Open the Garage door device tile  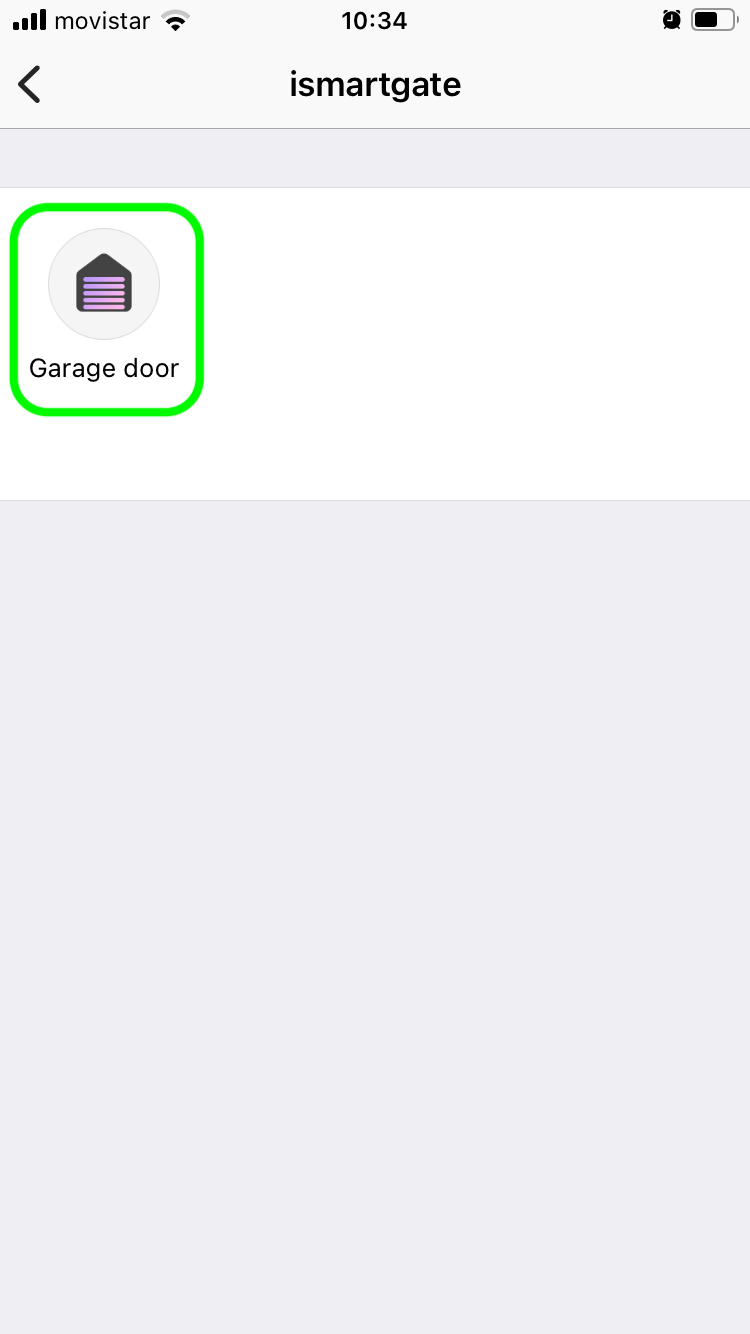click(x=106, y=309)
